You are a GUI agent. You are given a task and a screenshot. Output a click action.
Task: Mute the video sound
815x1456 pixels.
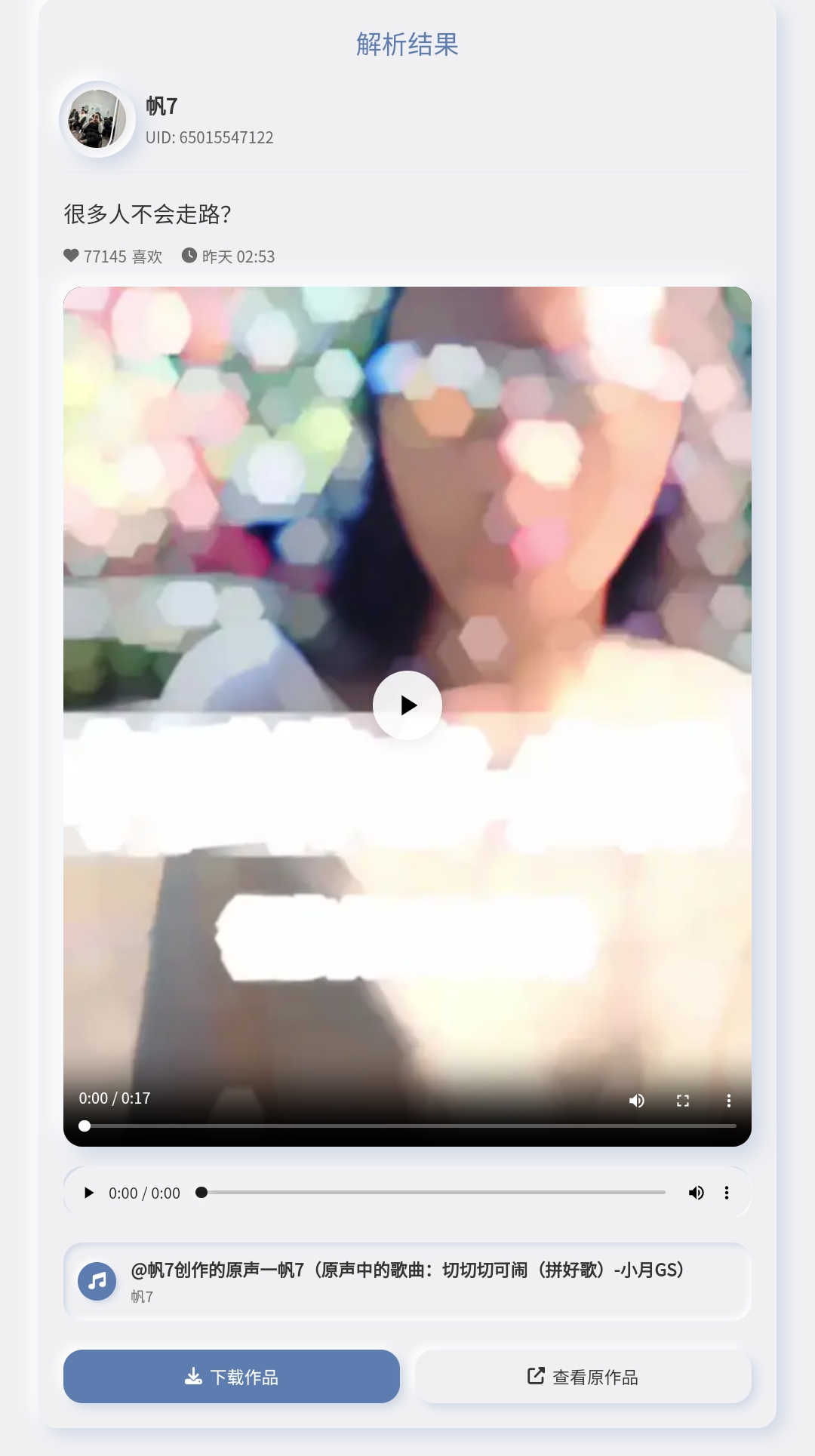pyautogui.click(x=637, y=1101)
